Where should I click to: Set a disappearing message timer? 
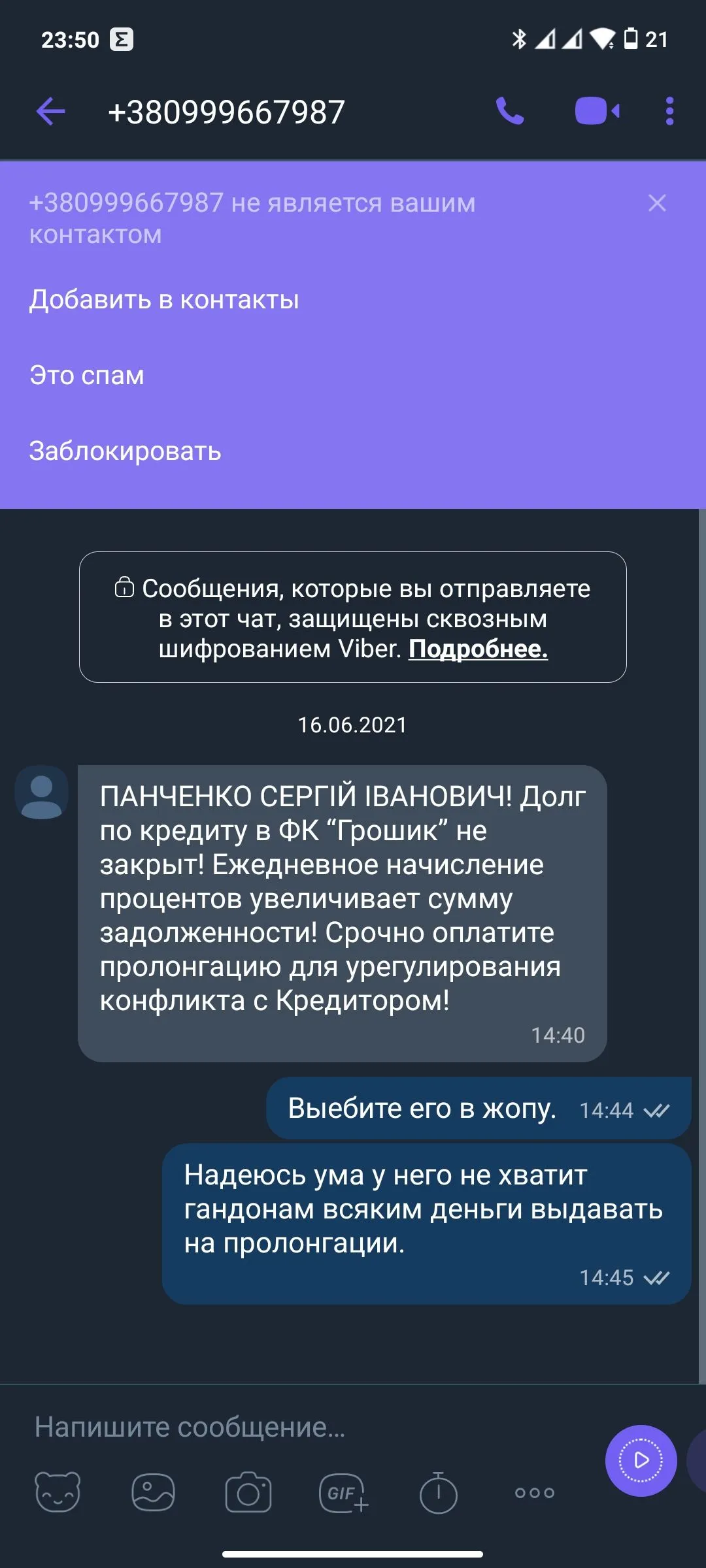tap(438, 1493)
